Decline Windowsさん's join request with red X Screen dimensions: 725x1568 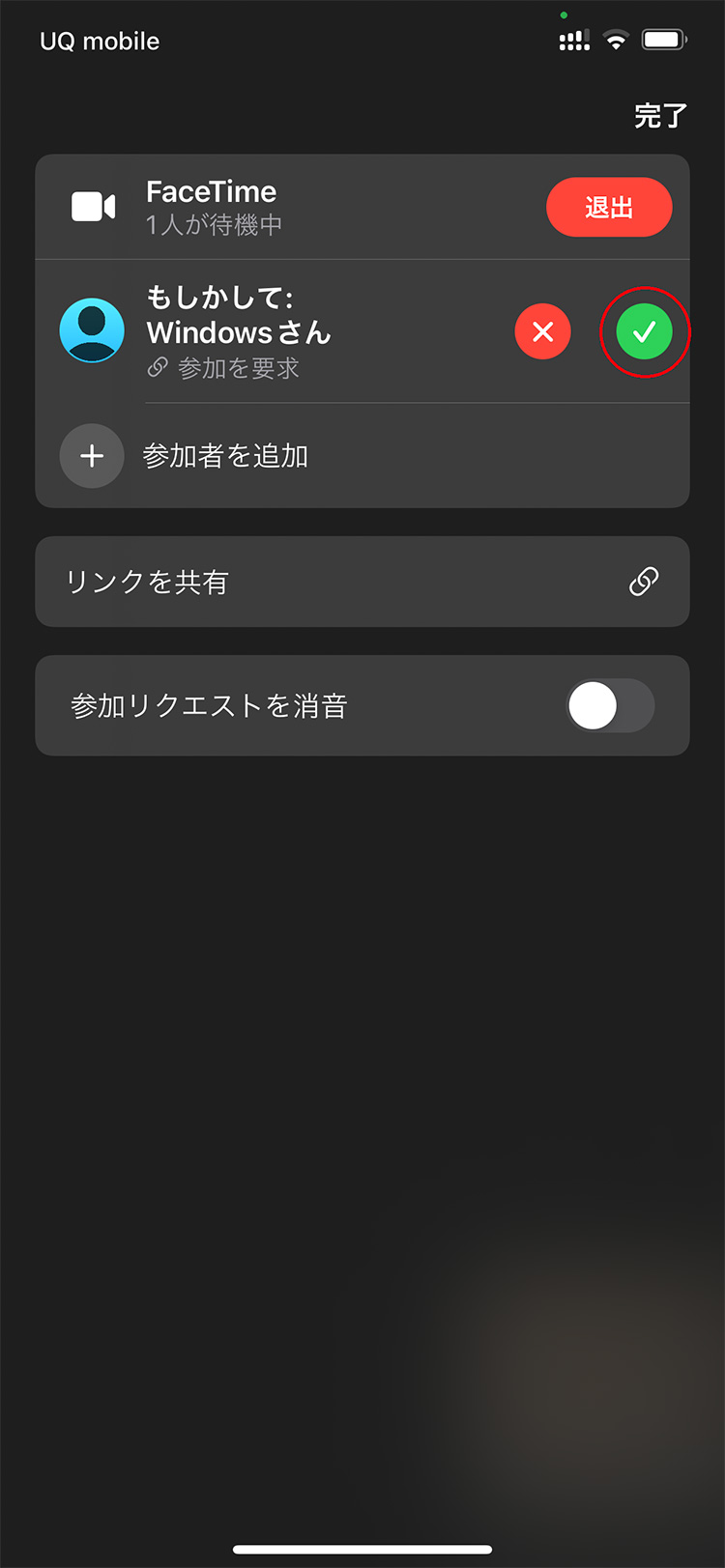(x=543, y=331)
